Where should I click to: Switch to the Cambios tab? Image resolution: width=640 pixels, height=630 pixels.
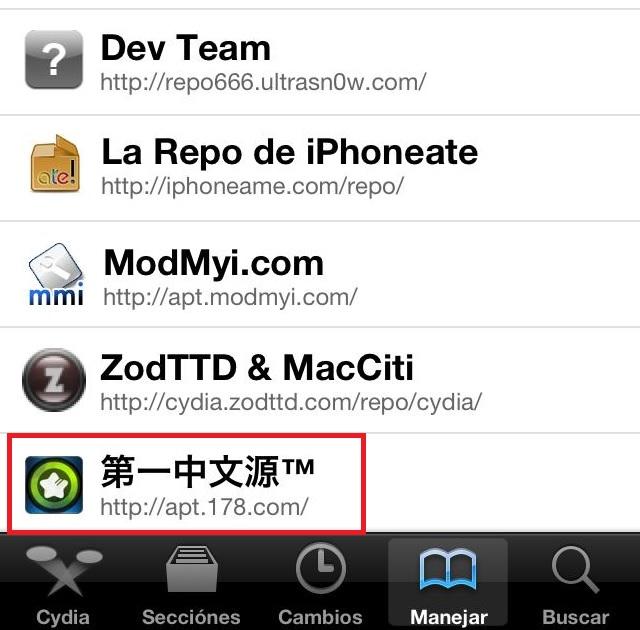tap(320, 585)
